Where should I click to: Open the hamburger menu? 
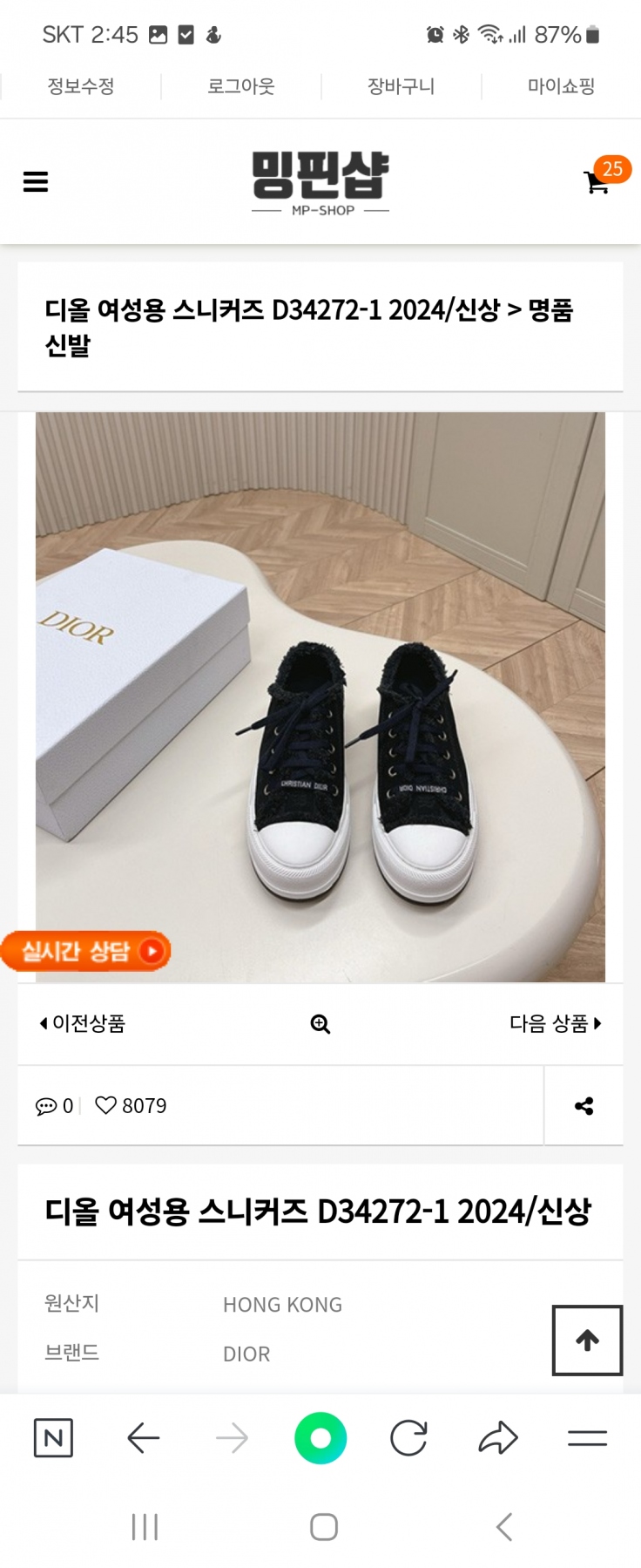[x=36, y=181]
